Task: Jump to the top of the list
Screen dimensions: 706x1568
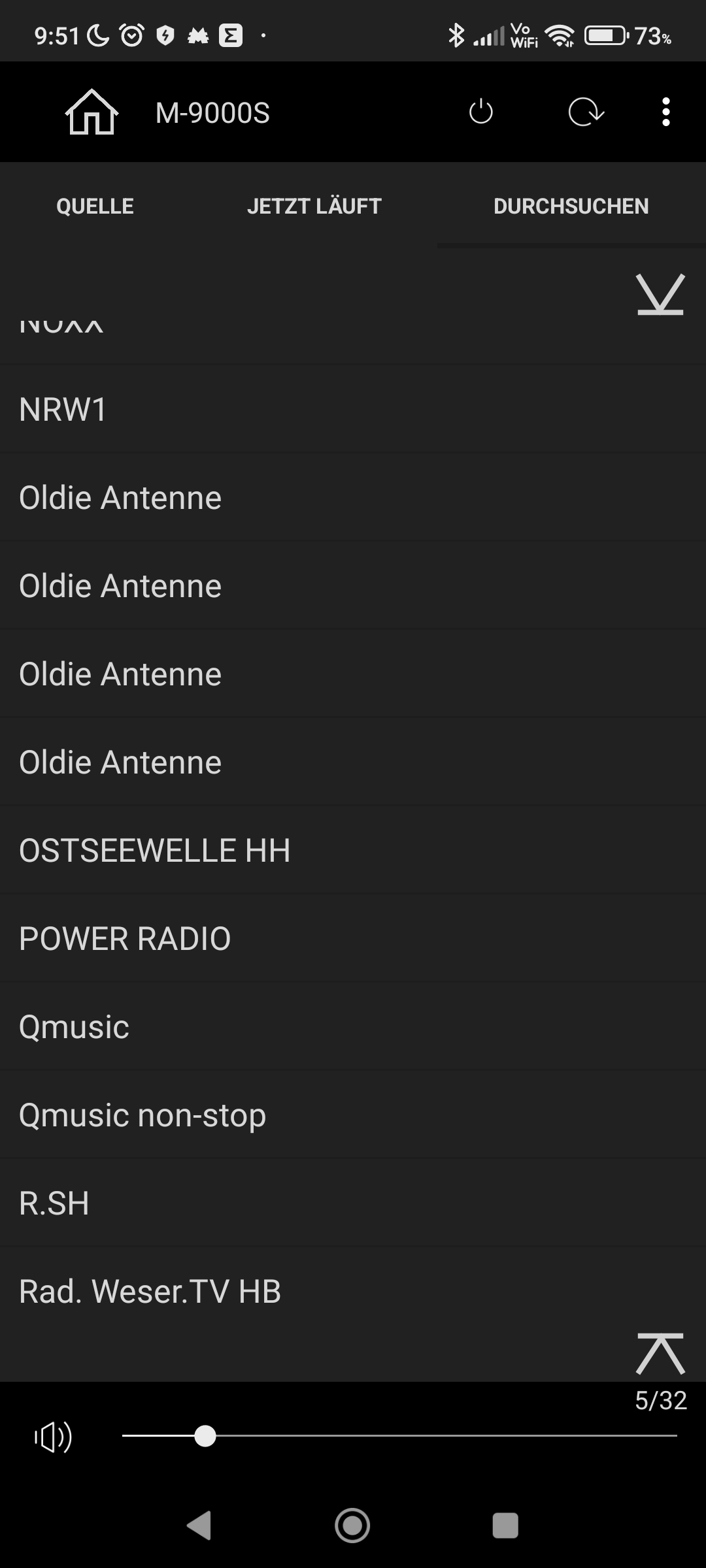Action: (660, 1354)
